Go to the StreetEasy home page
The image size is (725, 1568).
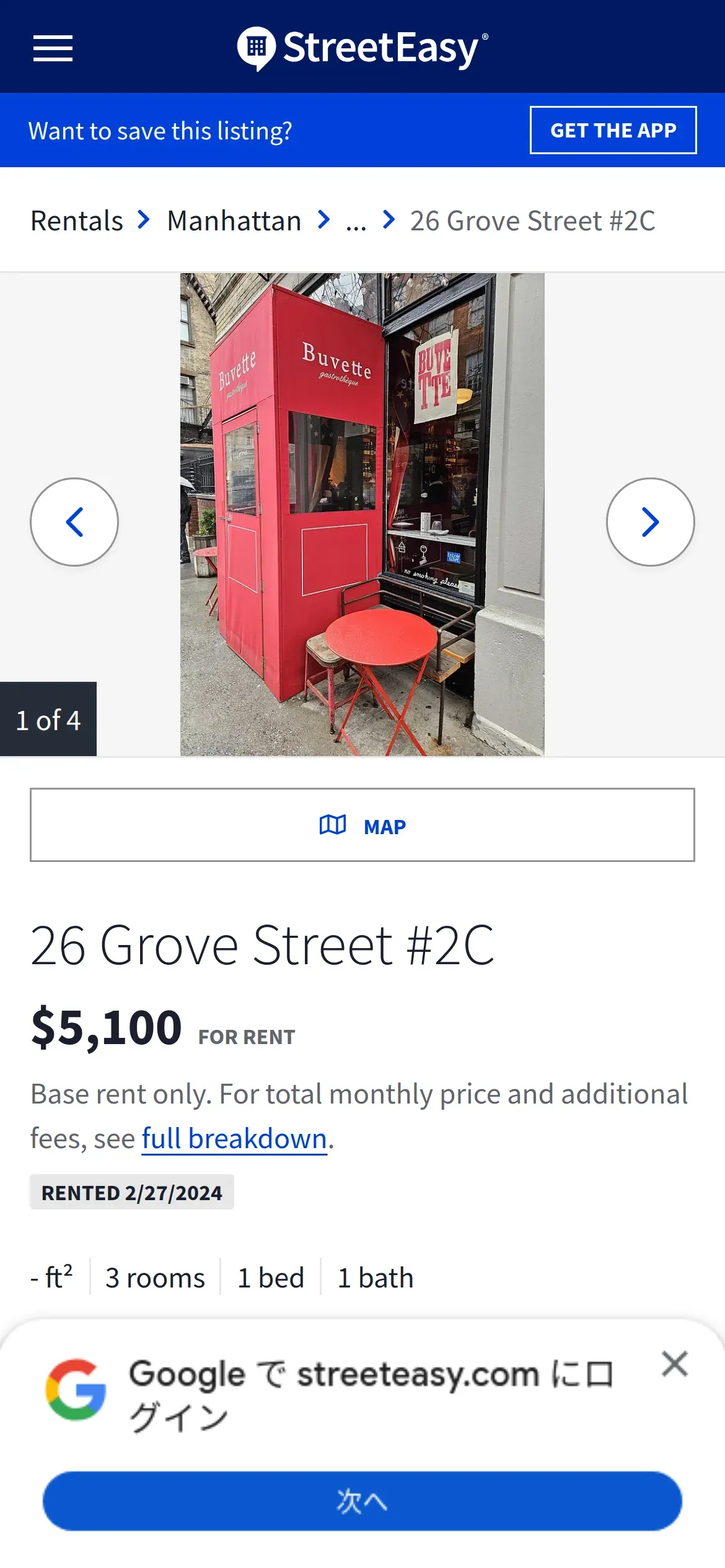coord(362,48)
